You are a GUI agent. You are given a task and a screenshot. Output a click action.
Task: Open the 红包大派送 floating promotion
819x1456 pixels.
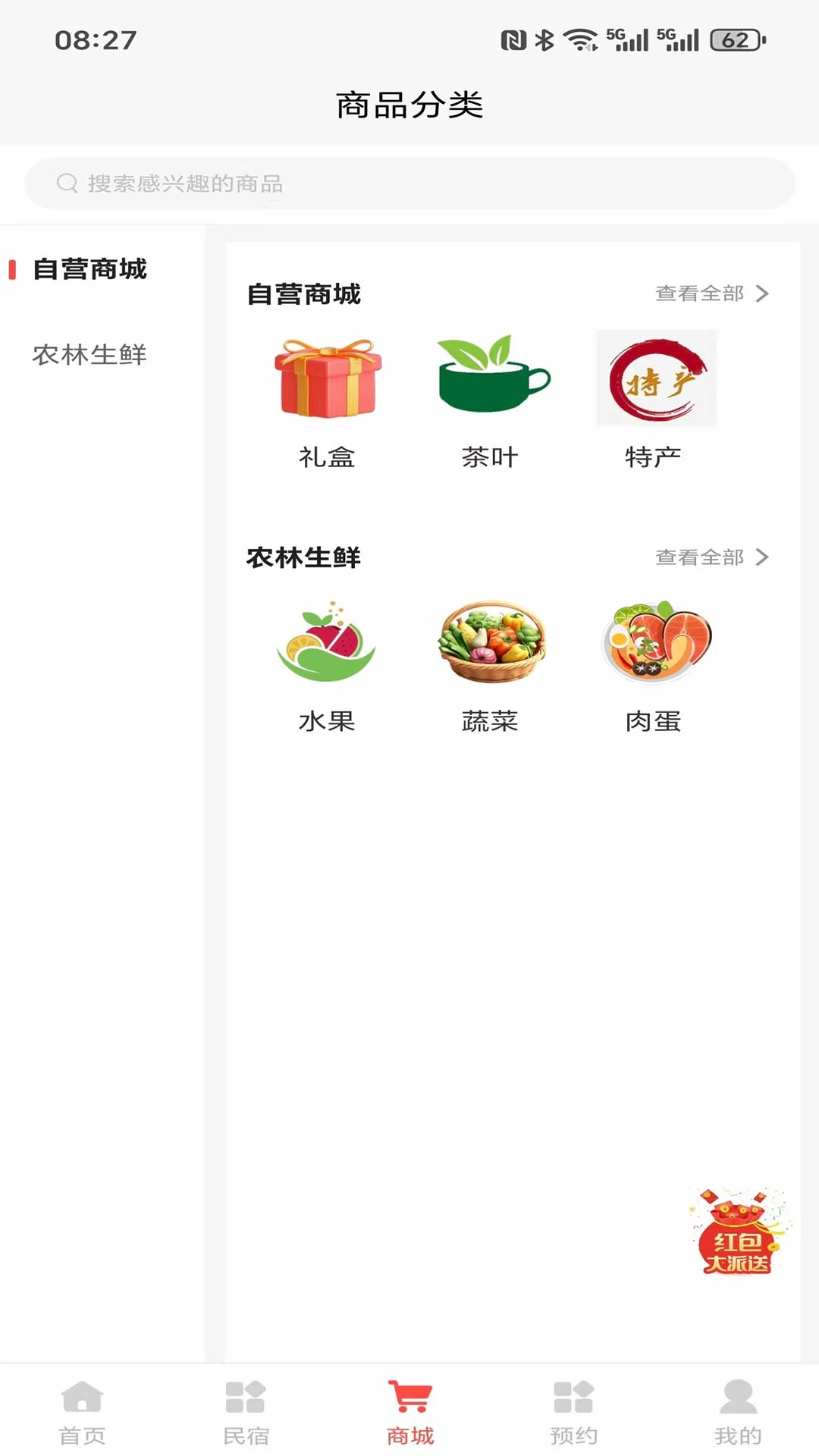click(x=738, y=1234)
